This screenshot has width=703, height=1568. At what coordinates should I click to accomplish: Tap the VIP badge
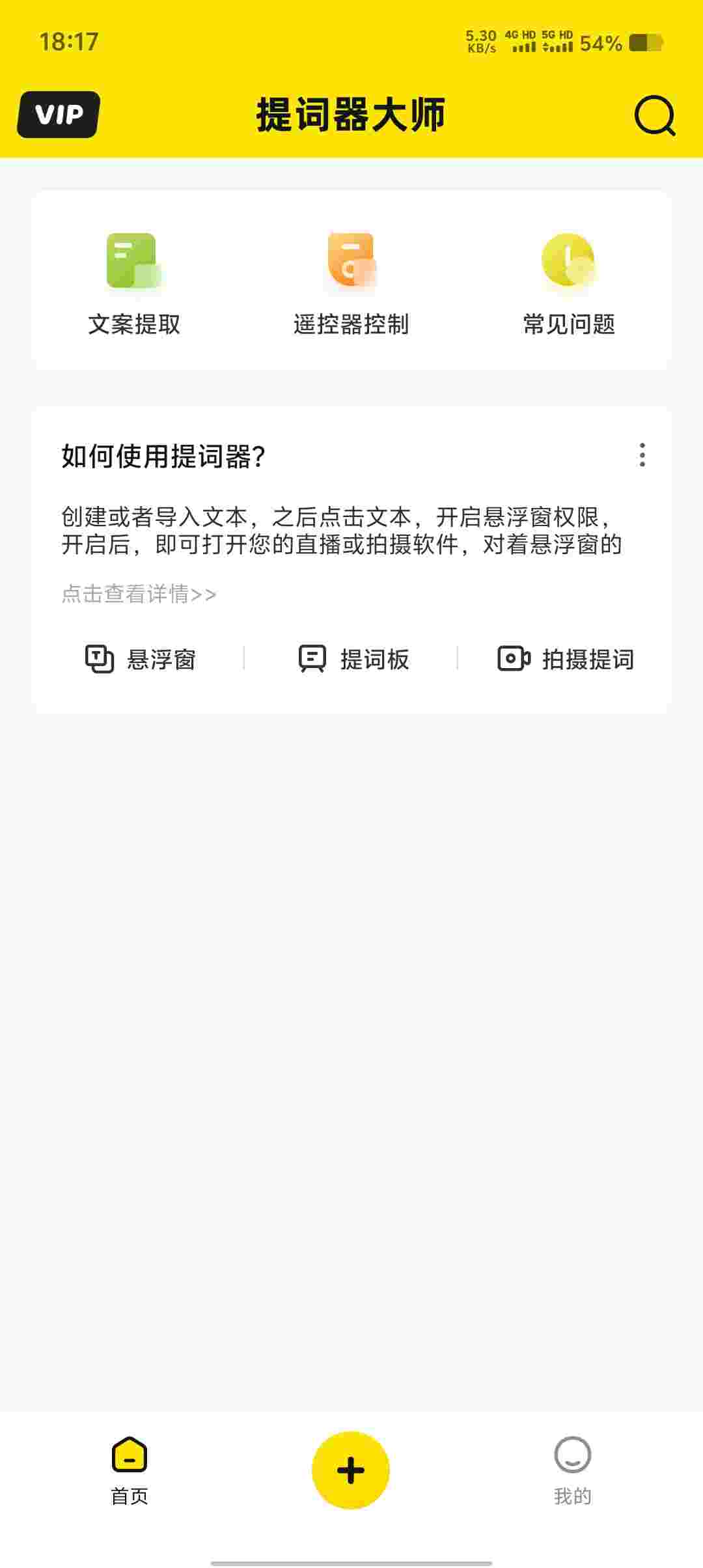59,115
